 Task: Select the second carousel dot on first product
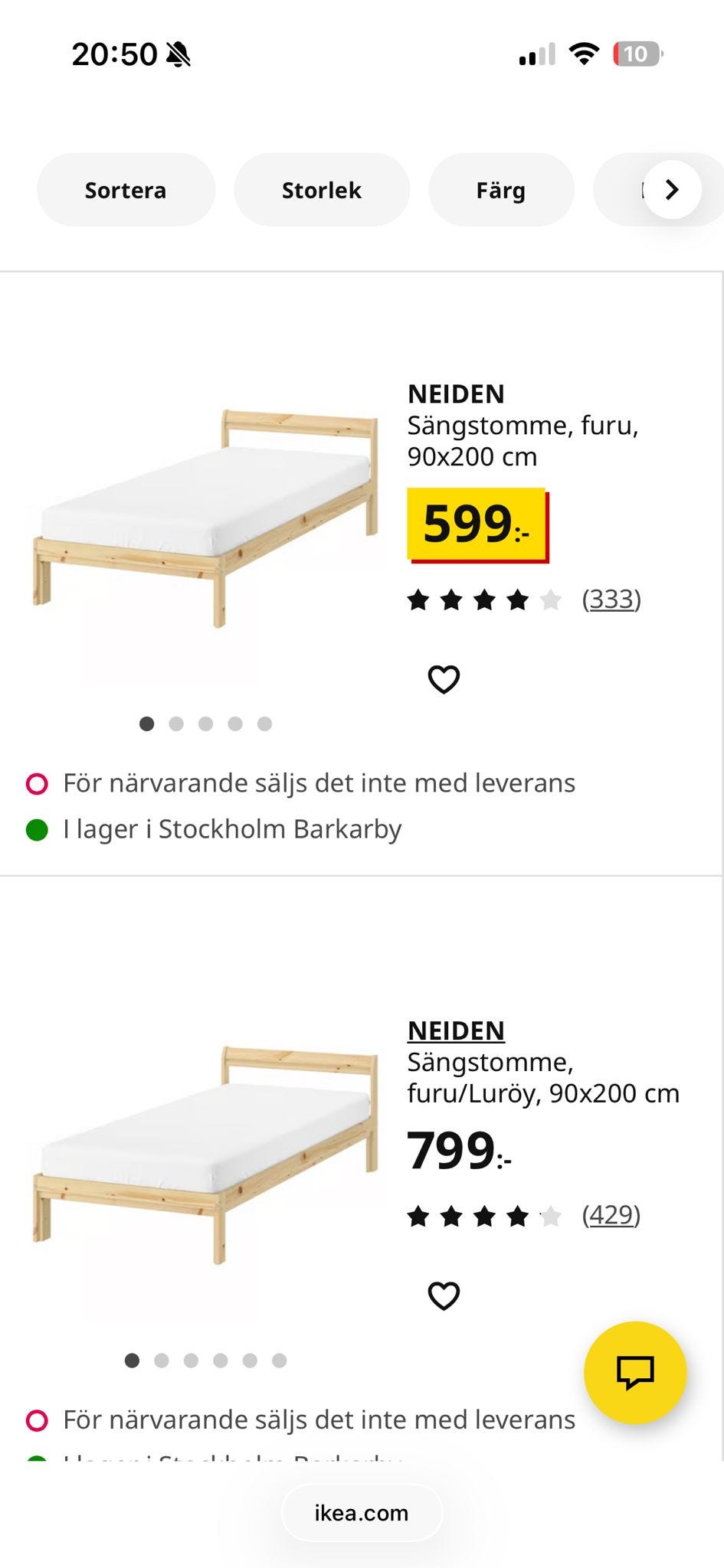tap(177, 723)
